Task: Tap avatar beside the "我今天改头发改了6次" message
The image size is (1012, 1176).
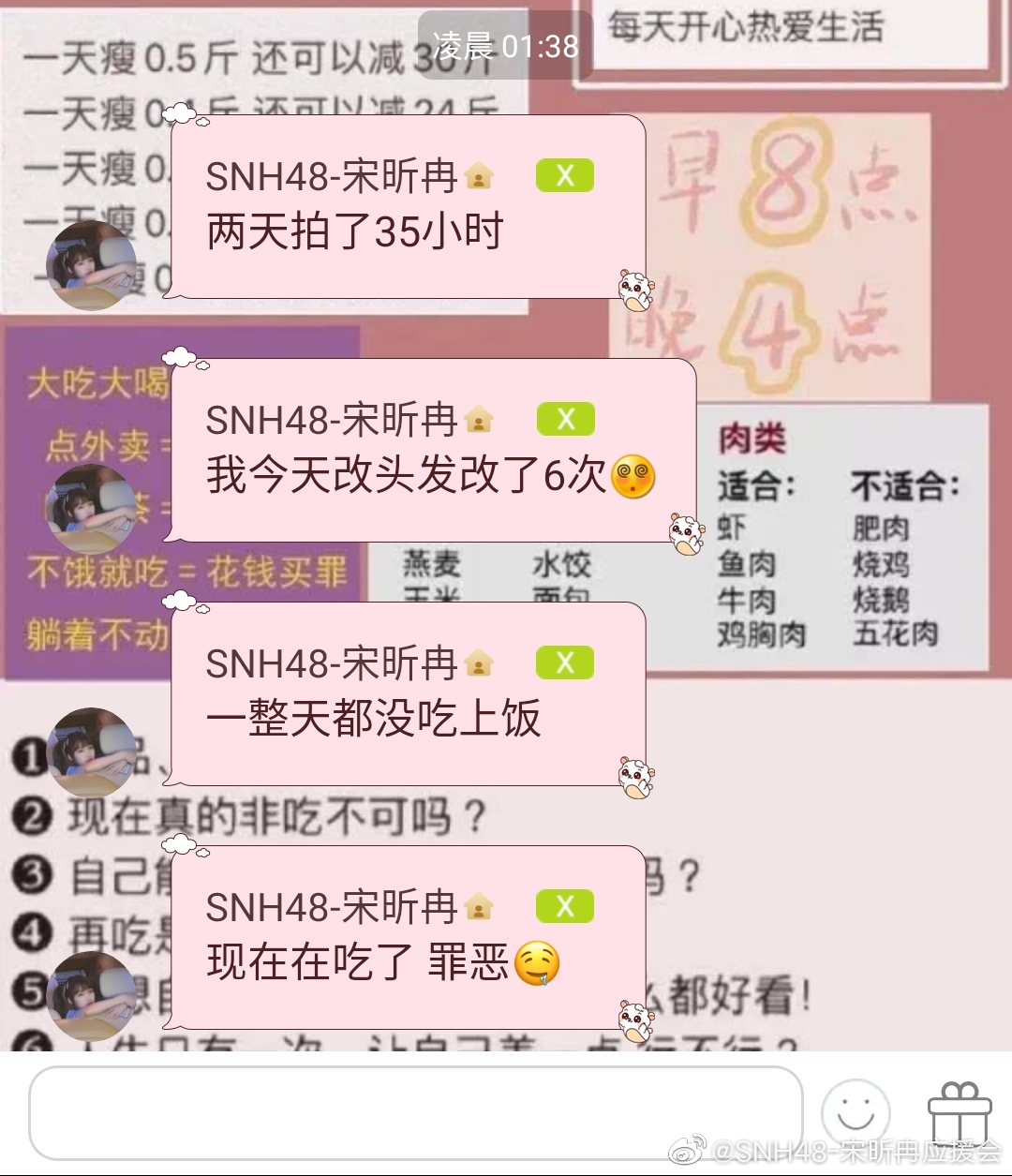Action: pyautogui.click(x=91, y=509)
